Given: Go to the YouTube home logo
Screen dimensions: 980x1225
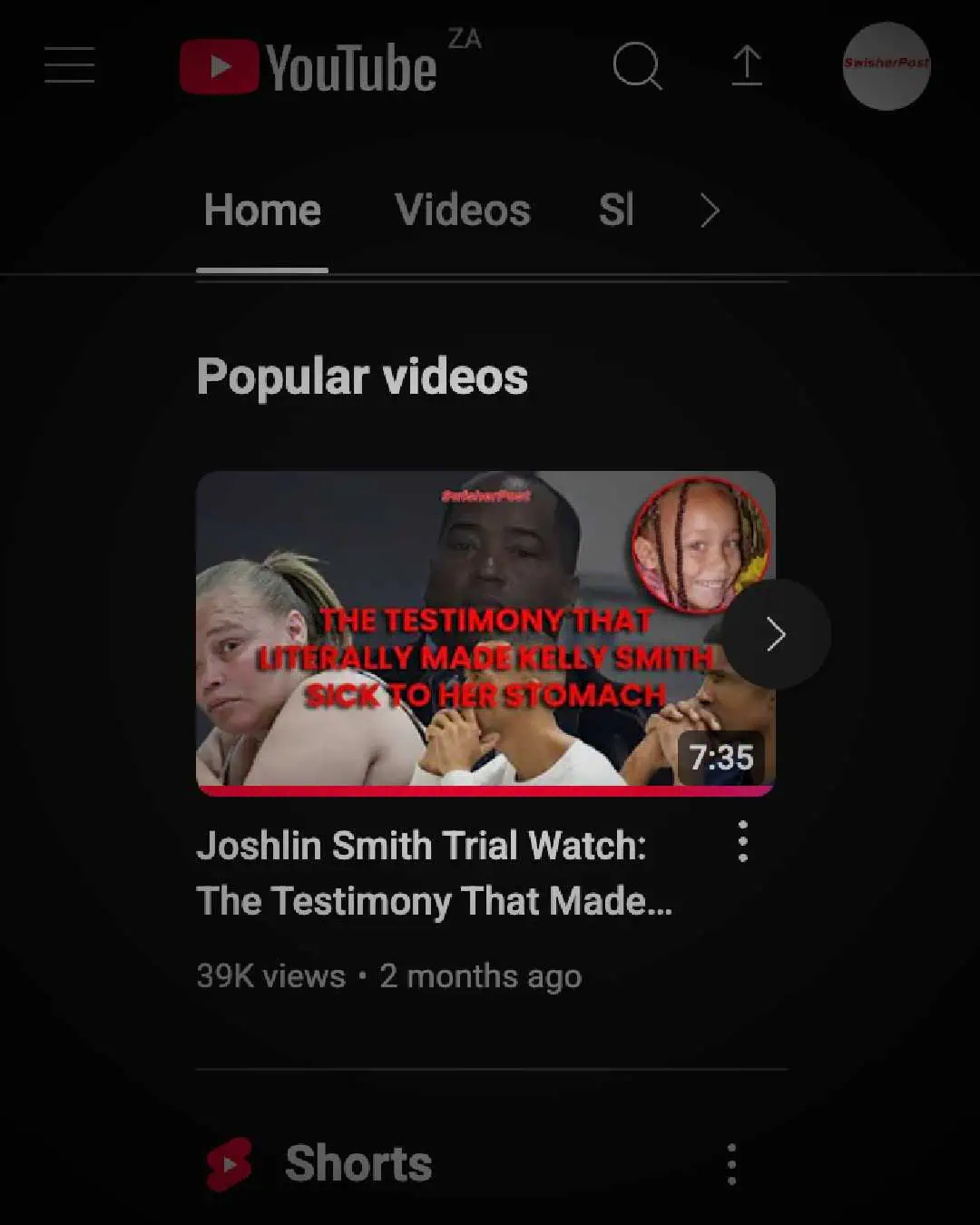Looking at the screenshot, I should 309,67.
